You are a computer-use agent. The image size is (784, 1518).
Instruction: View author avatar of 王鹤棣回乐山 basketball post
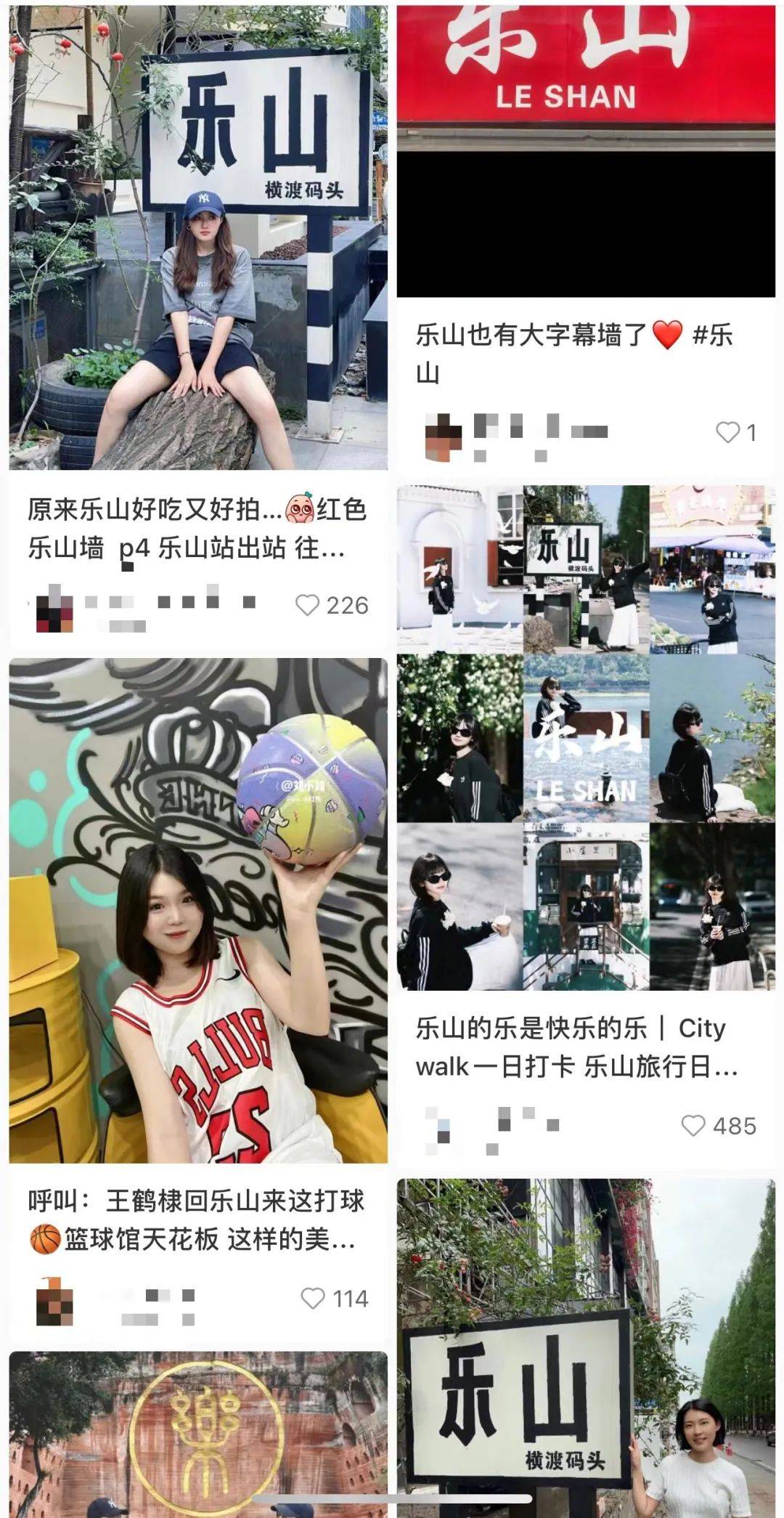click(54, 1301)
